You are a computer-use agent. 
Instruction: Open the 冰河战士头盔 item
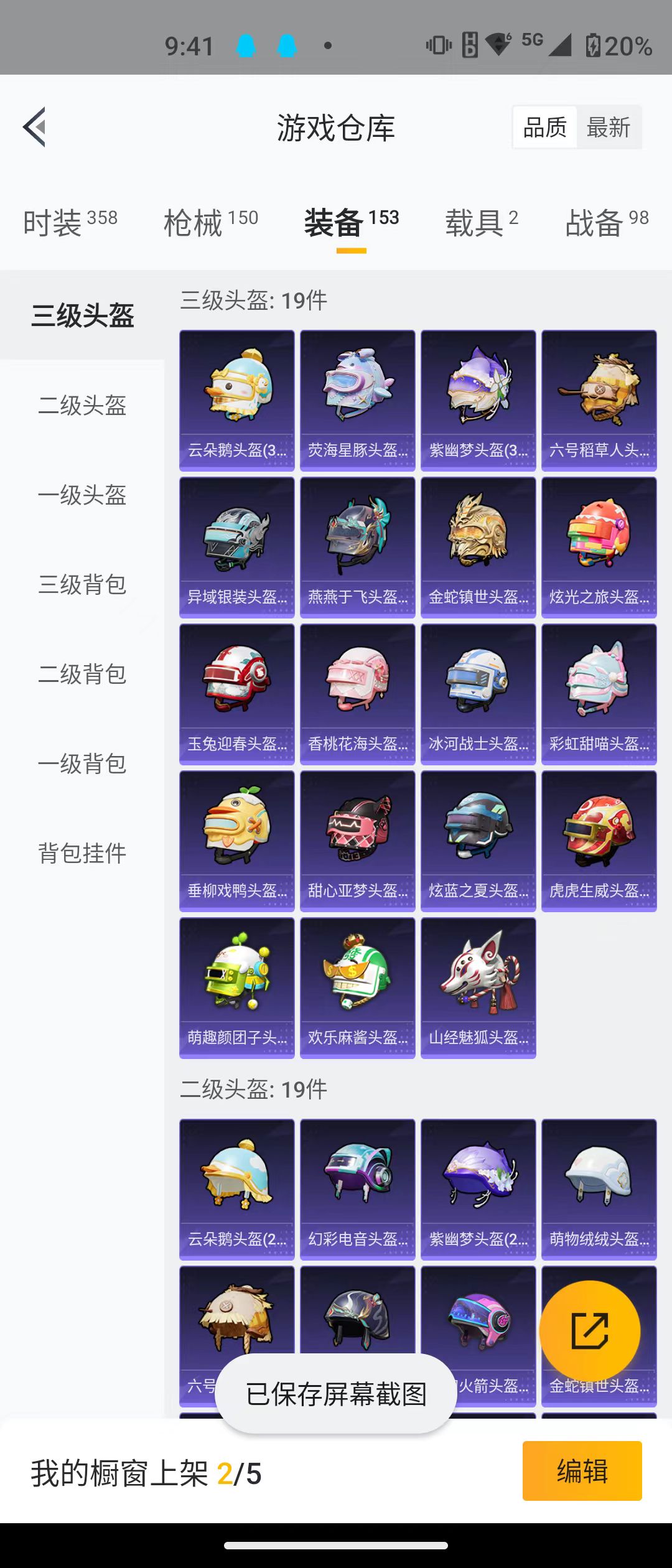tap(478, 694)
